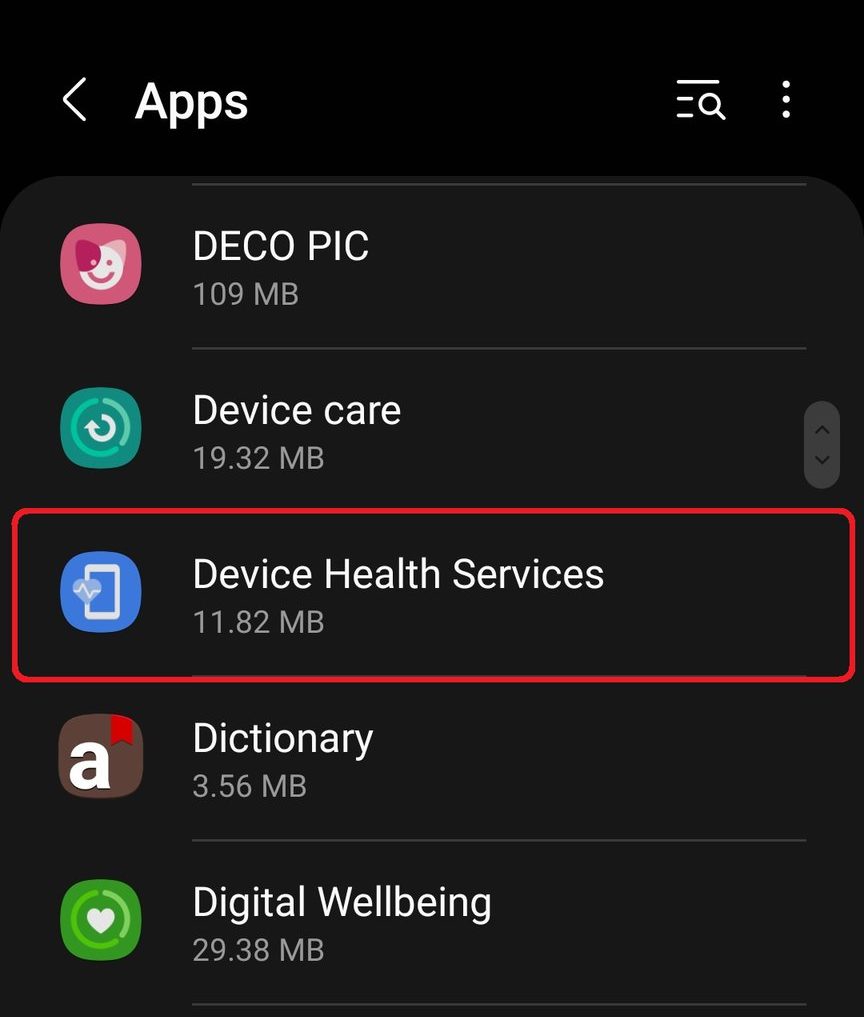This screenshot has width=864, height=1017.
Task: Tap the fast scroll handle
Action: tap(822, 444)
